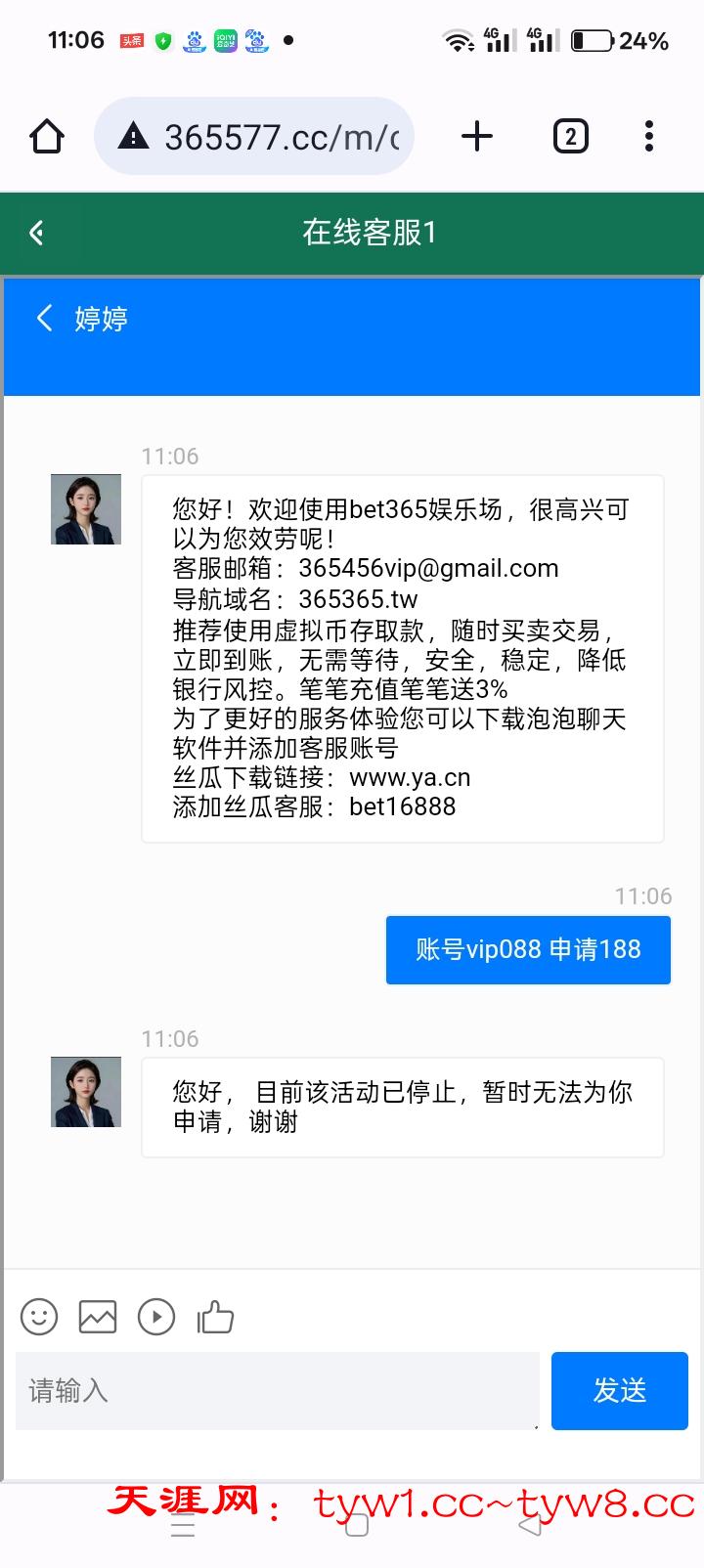Open the emoji picker
Viewport: 704px width, 1568px height.
(39, 1317)
